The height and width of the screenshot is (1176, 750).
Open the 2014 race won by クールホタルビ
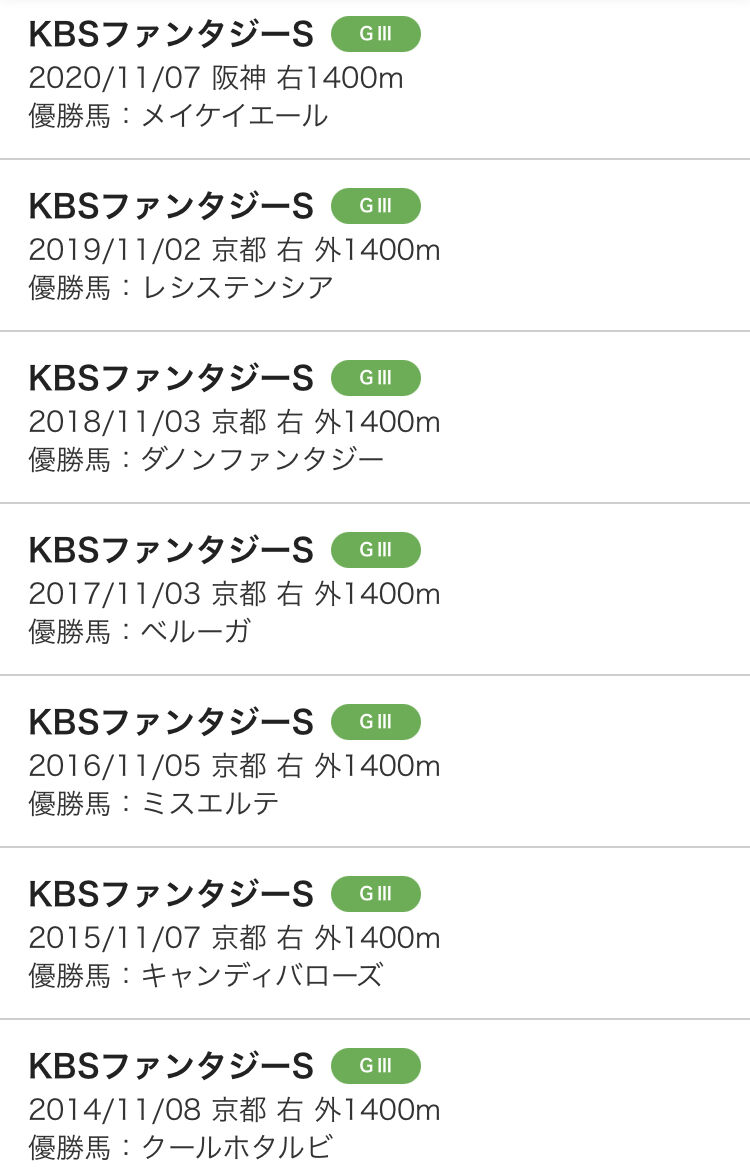point(375,1097)
